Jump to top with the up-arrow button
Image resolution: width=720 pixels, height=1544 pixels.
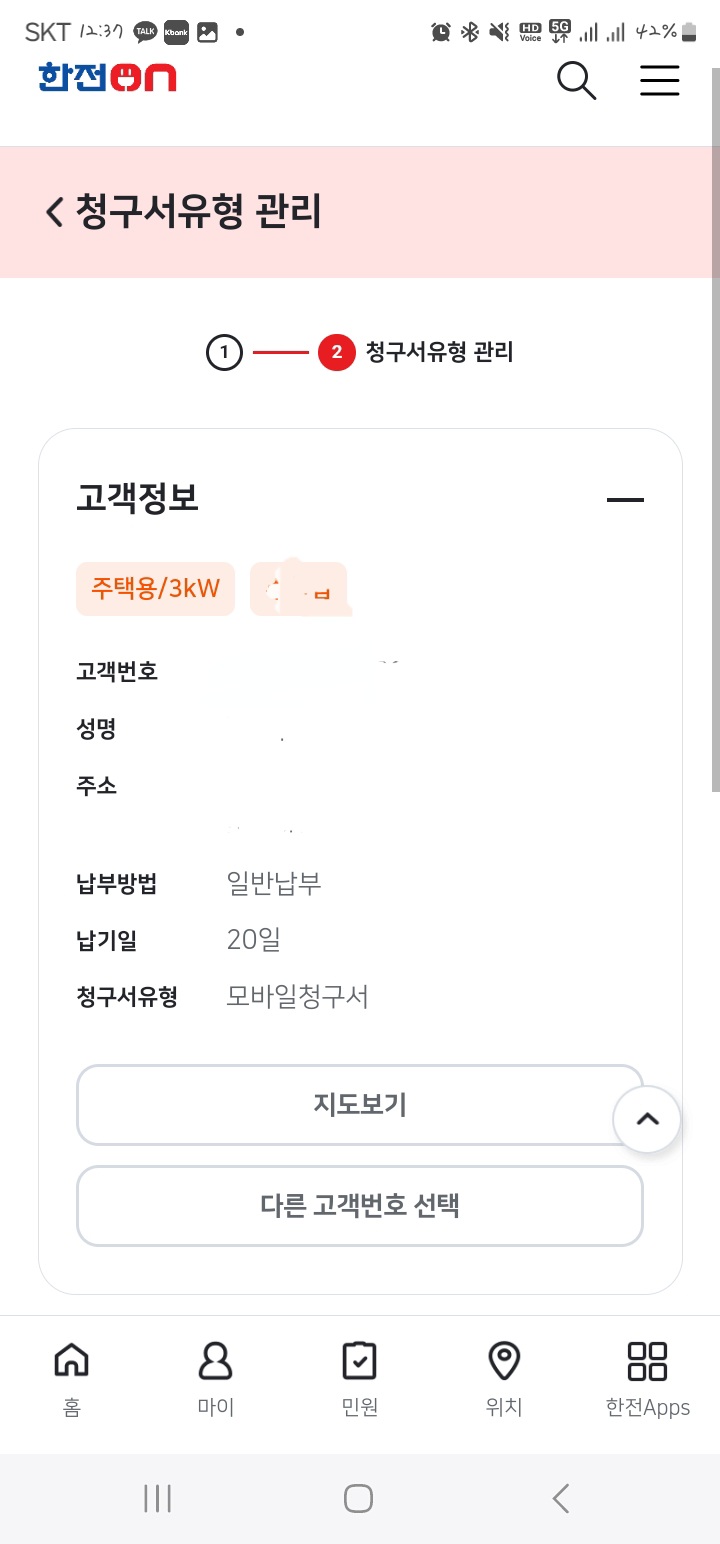[x=647, y=1119]
